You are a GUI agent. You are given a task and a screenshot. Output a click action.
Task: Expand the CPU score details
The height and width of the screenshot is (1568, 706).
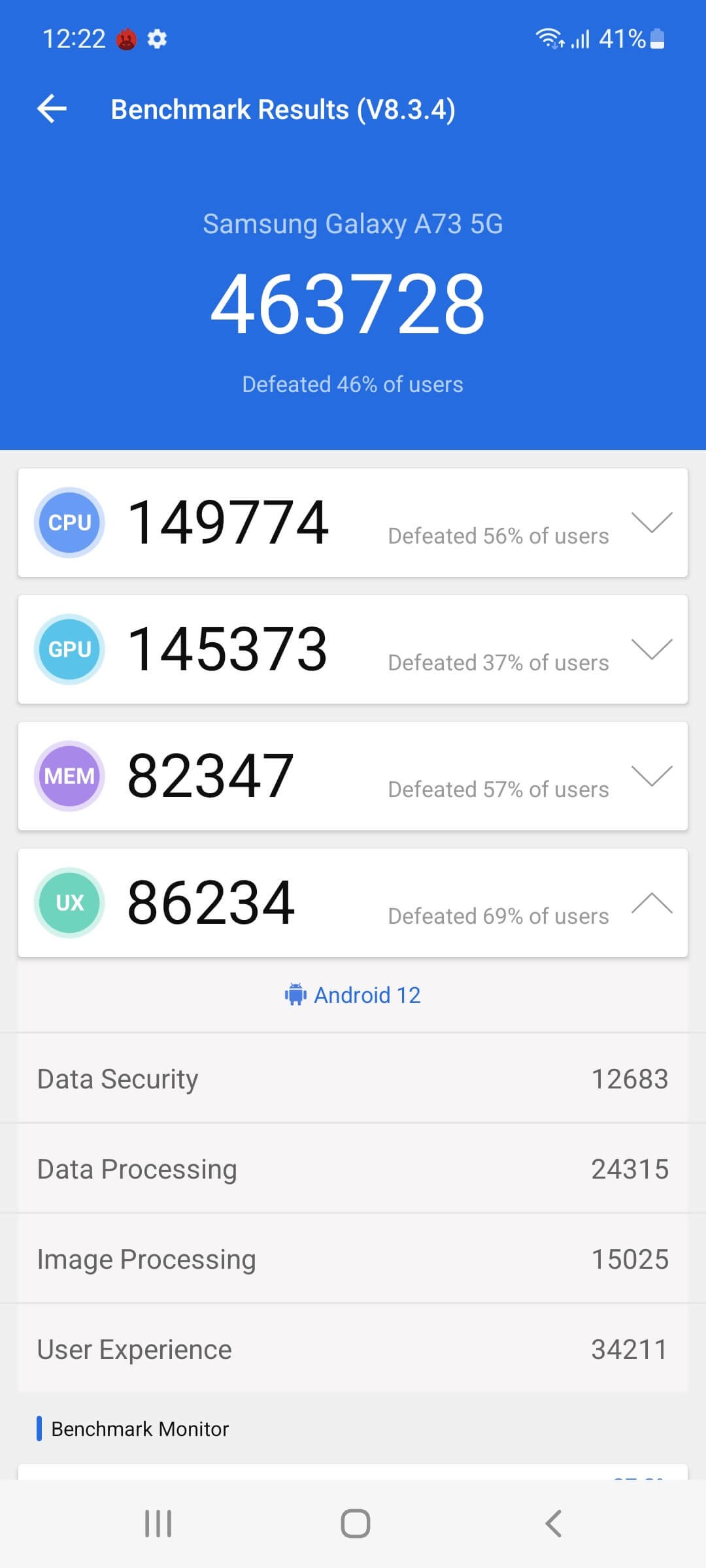click(x=651, y=523)
